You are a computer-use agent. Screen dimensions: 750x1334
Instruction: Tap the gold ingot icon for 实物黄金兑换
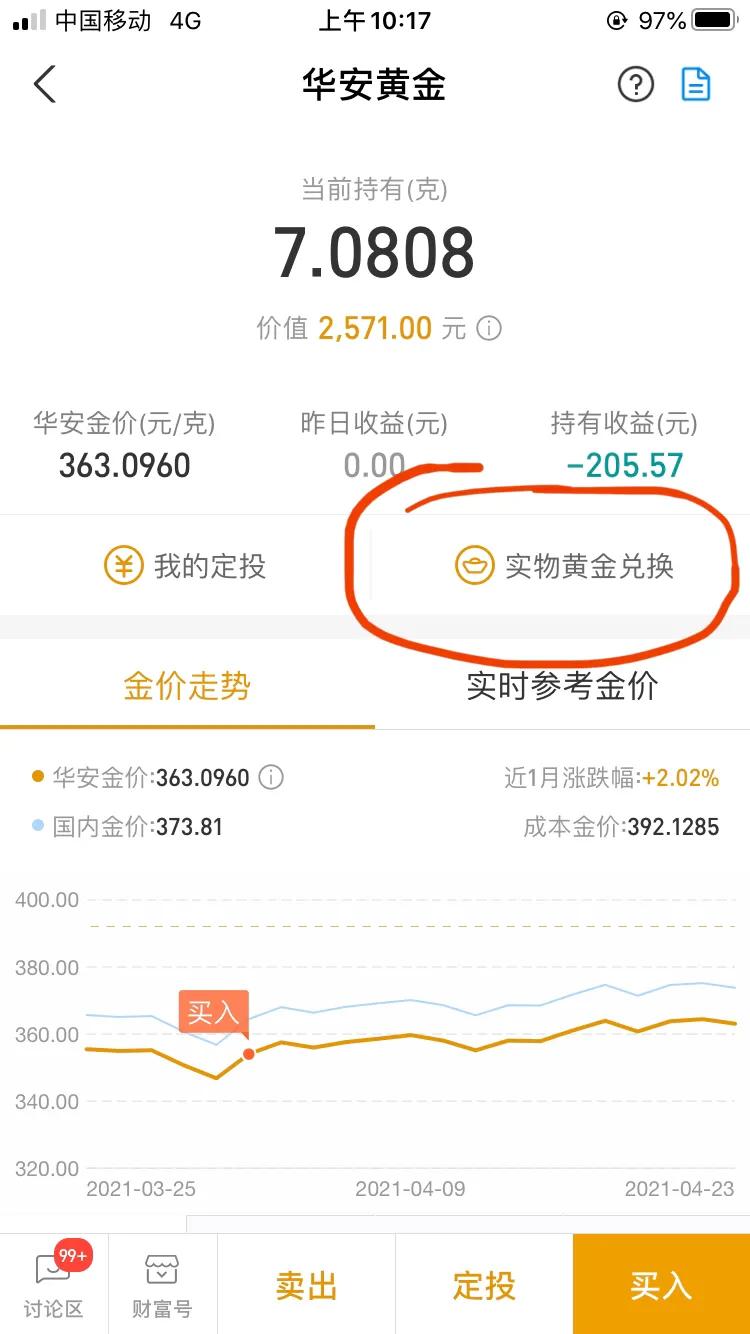475,566
